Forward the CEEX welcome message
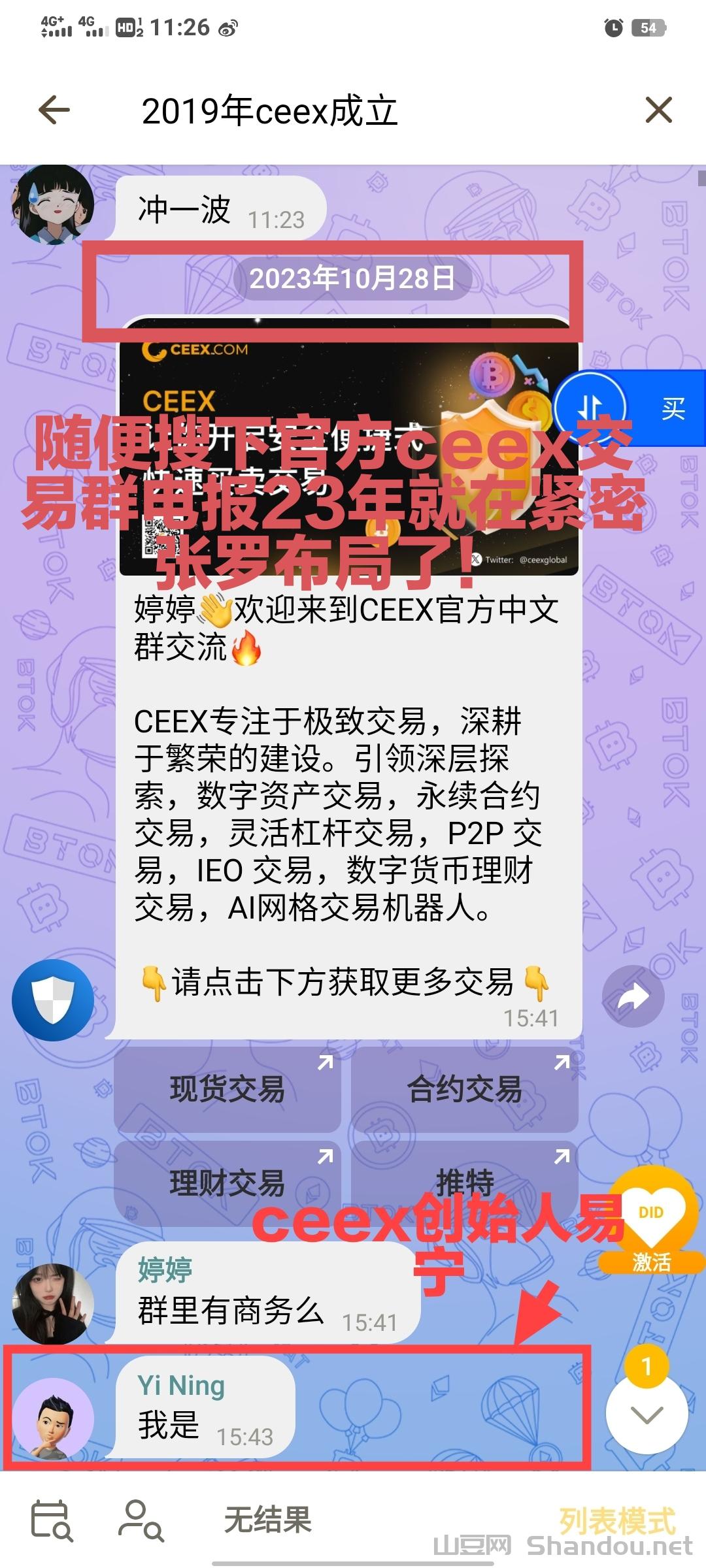Image resolution: width=706 pixels, height=1568 pixels. [x=633, y=996]
